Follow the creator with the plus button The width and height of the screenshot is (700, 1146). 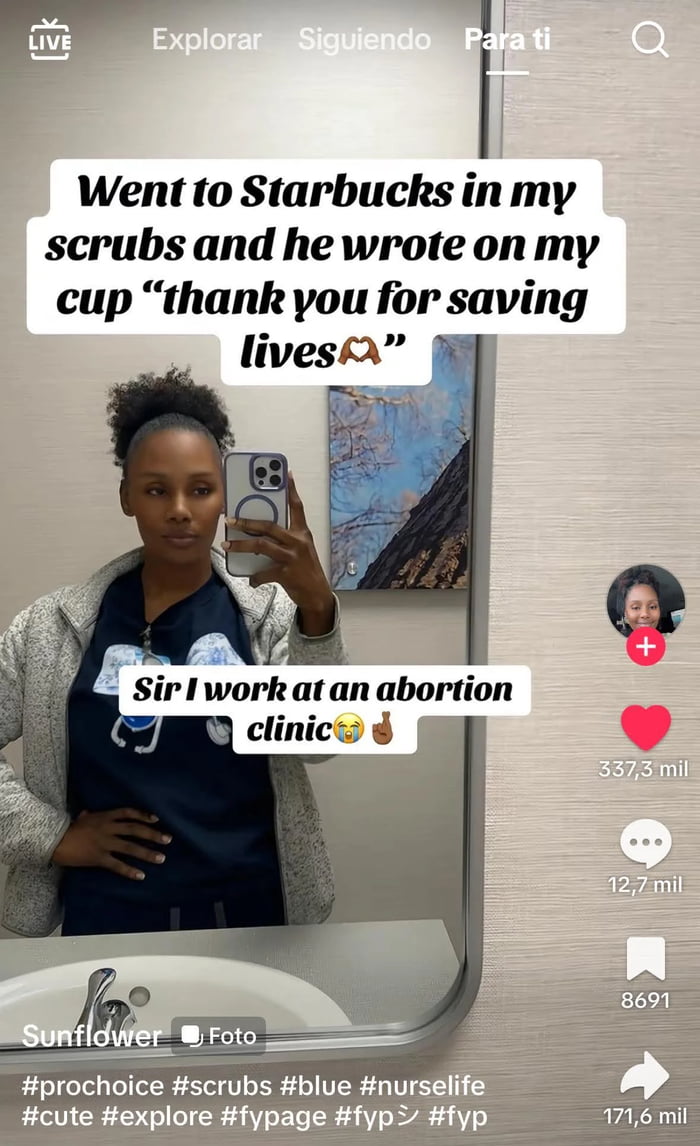coord(645,647)
